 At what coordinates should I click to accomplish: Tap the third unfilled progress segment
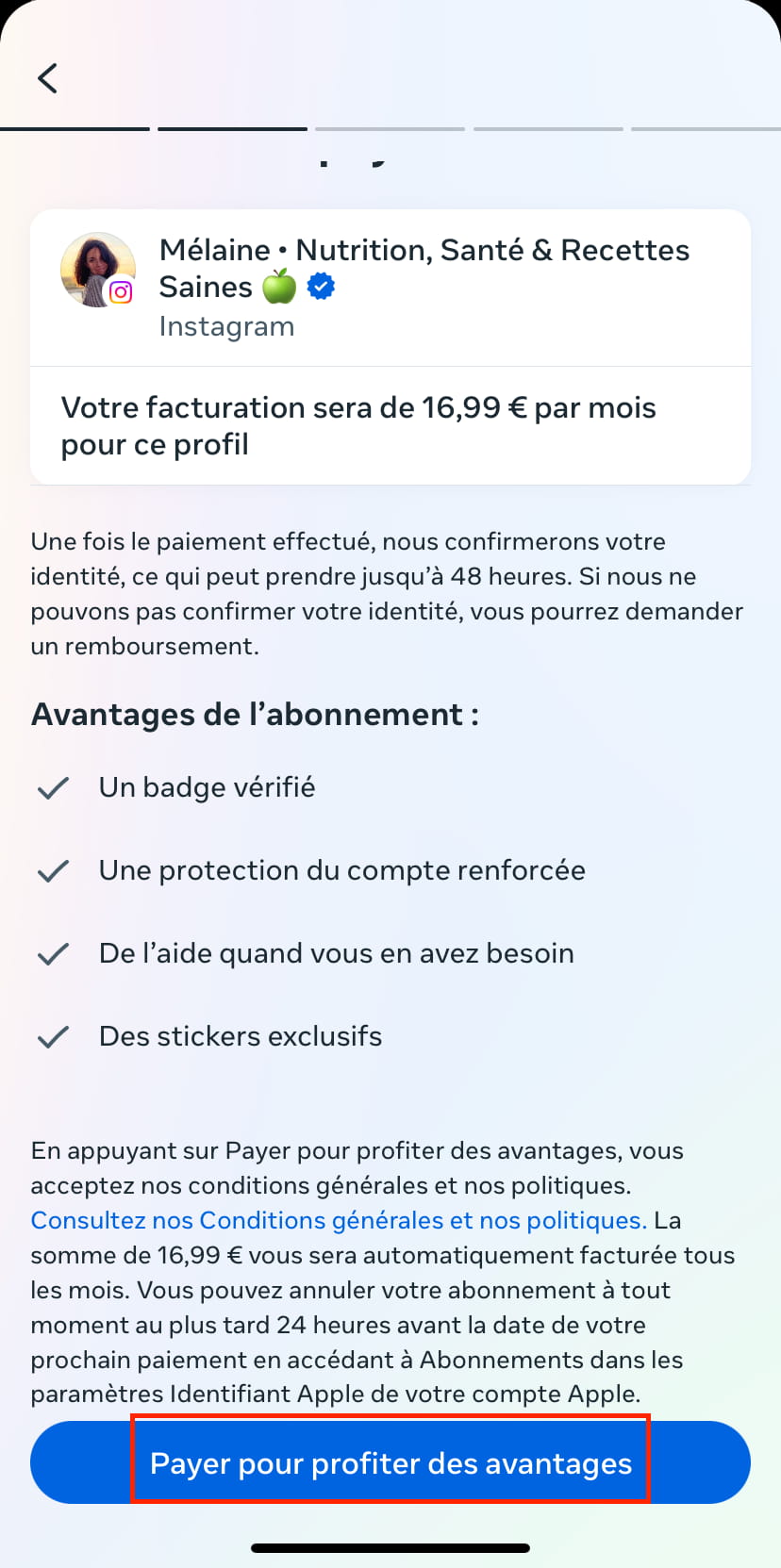(390, 127)
